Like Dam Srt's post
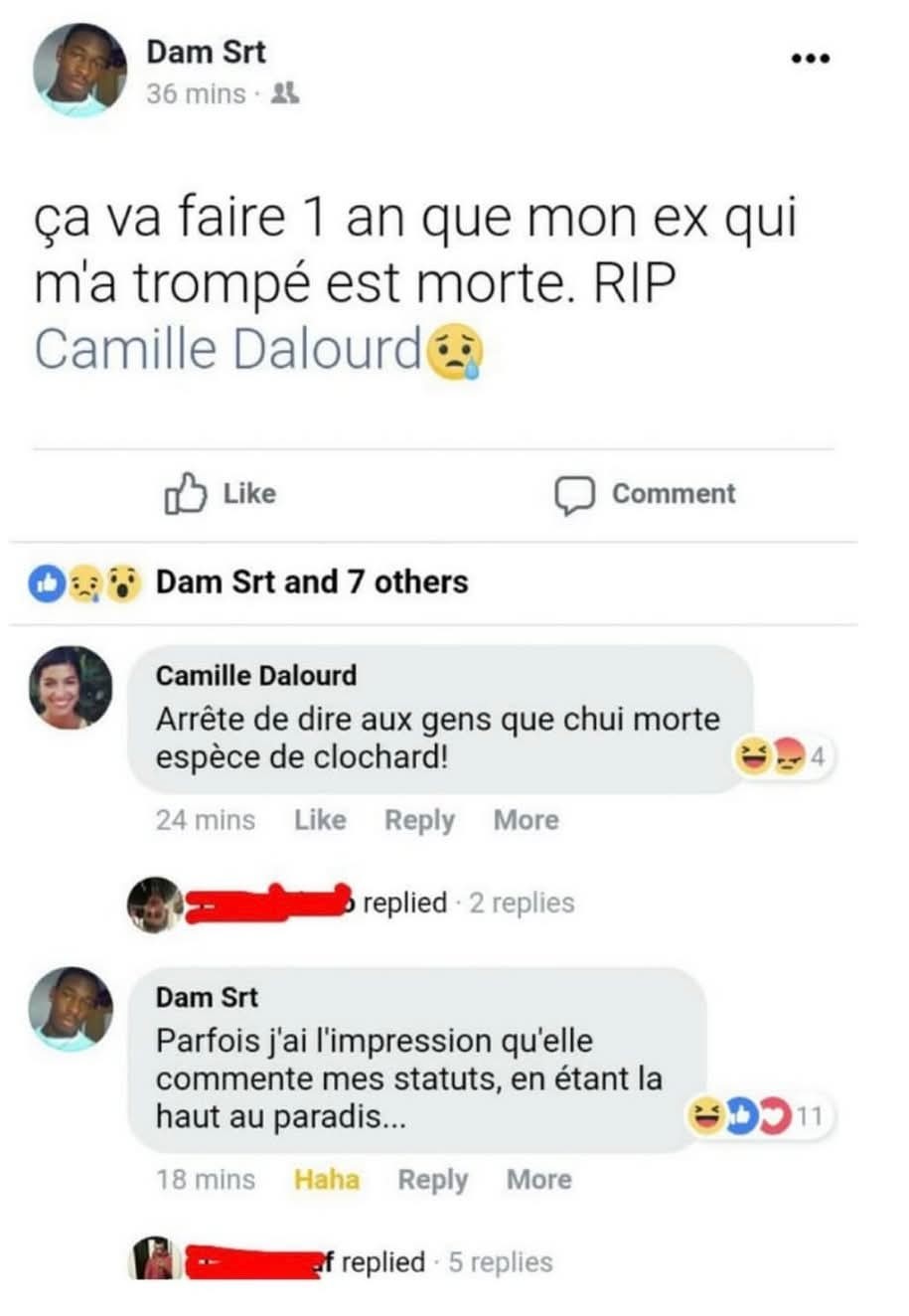Viewport: 909px width, 1316px height. (x=221, y=494)
